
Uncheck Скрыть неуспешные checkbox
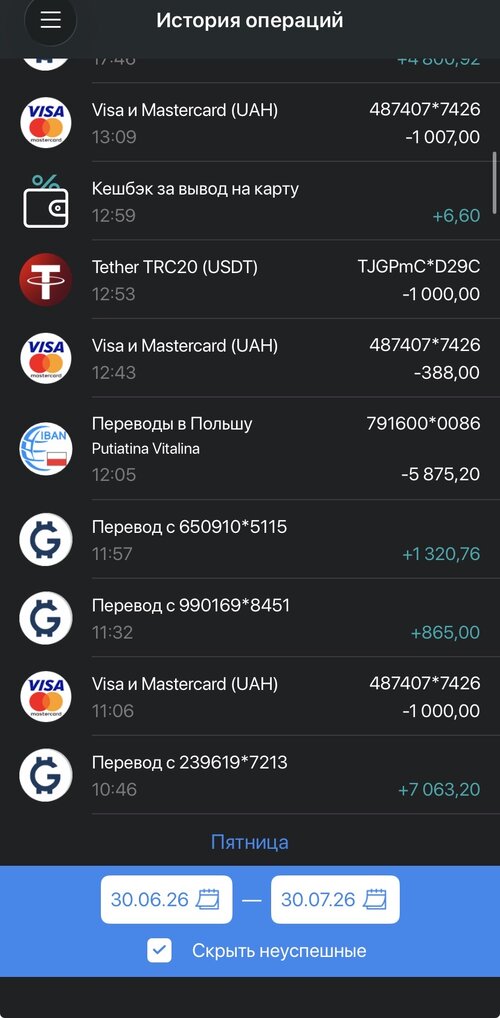tap(159, 951)
